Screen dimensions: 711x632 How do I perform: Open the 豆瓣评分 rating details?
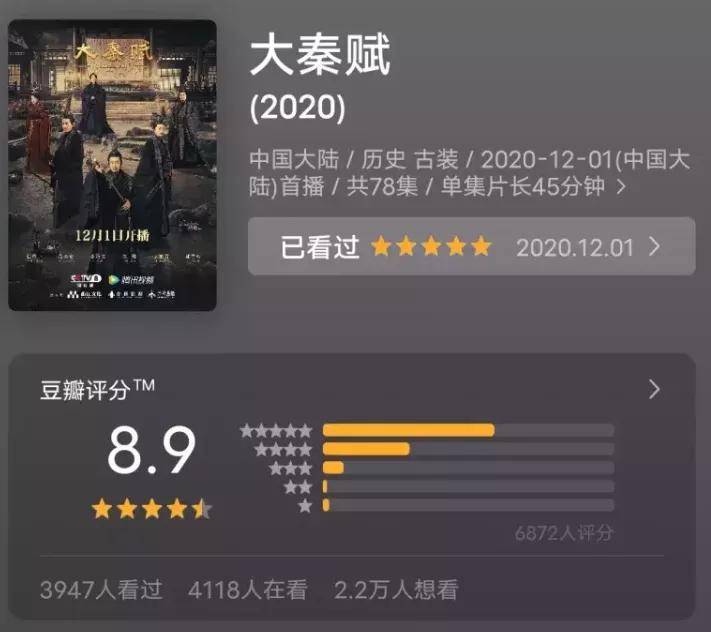point(654,390)
